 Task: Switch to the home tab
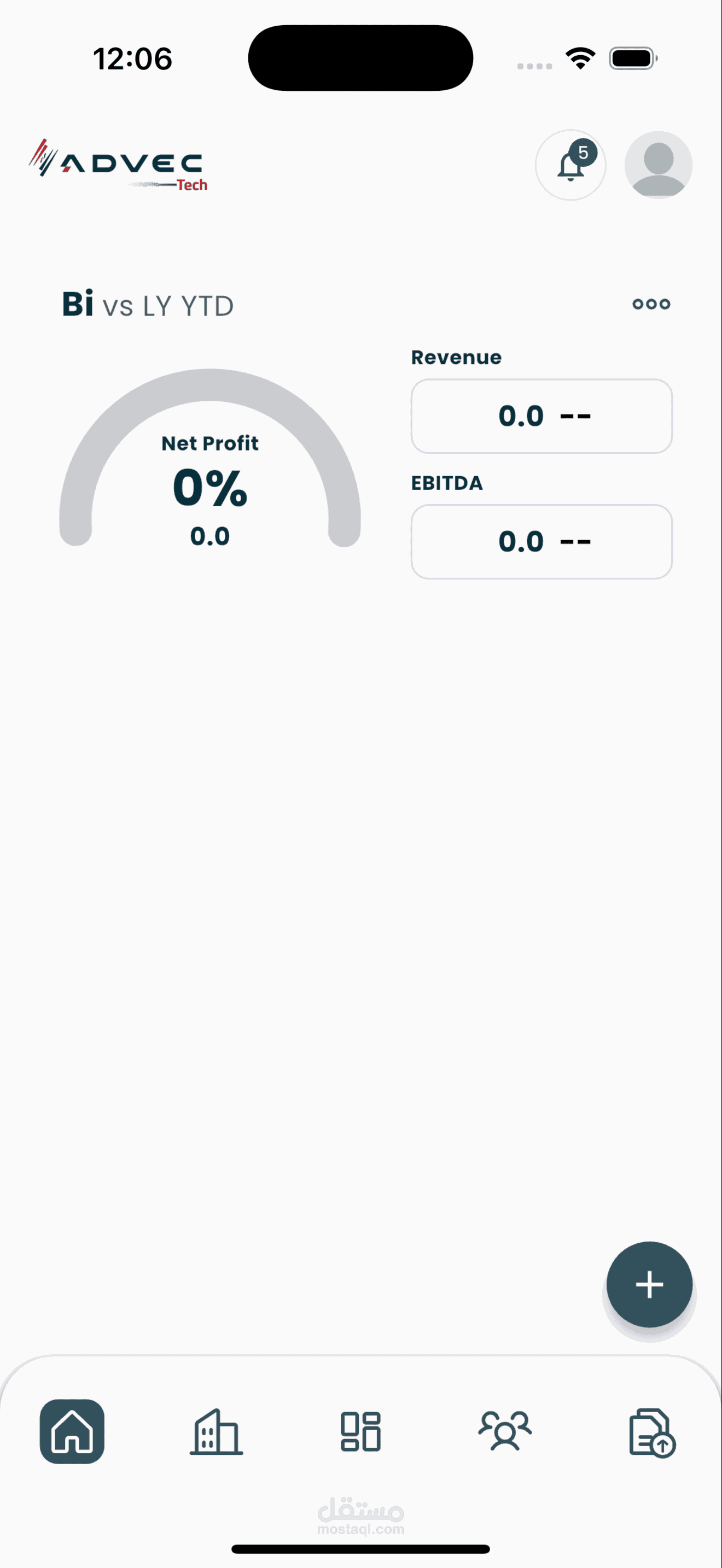pyautogui.click(x=72, y=1432)
